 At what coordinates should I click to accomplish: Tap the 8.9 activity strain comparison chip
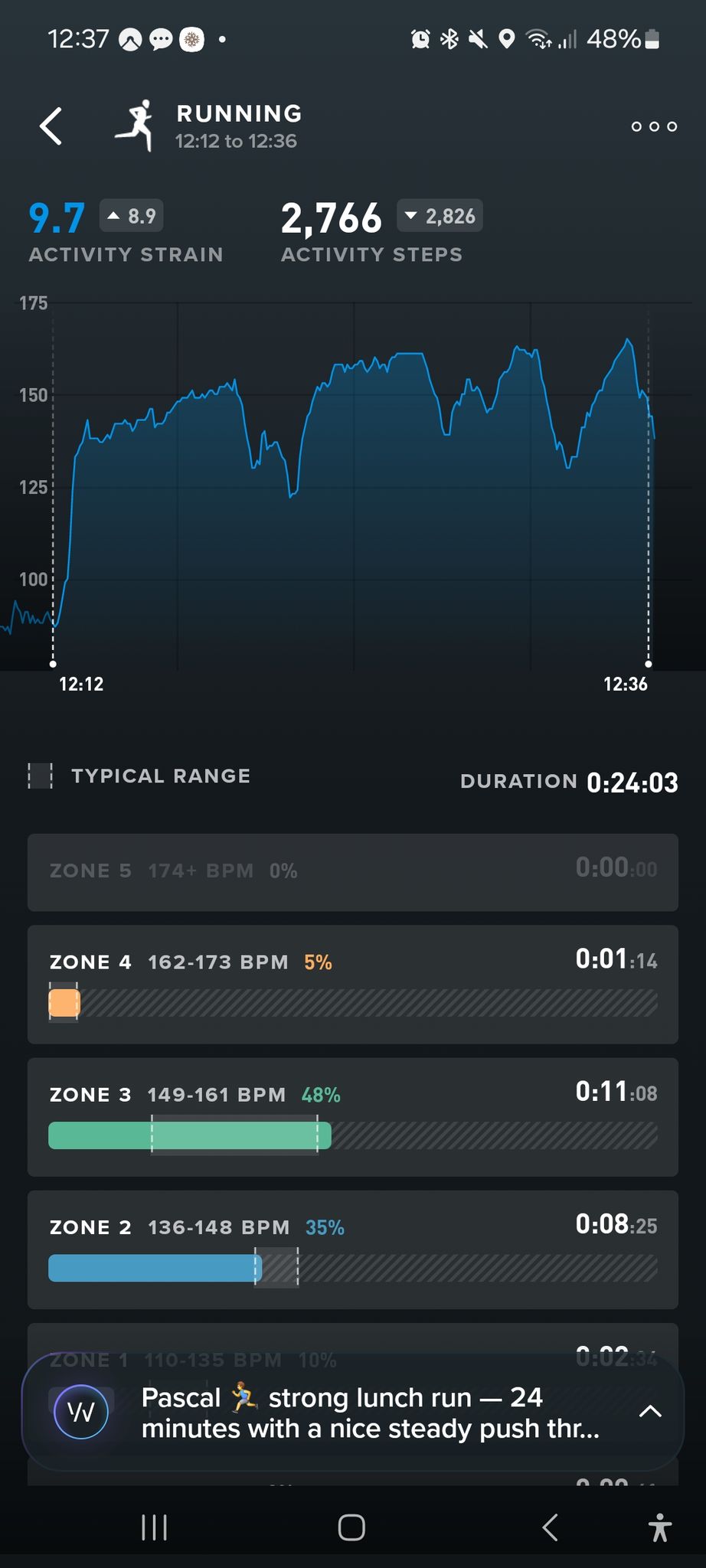coord(131,216)
